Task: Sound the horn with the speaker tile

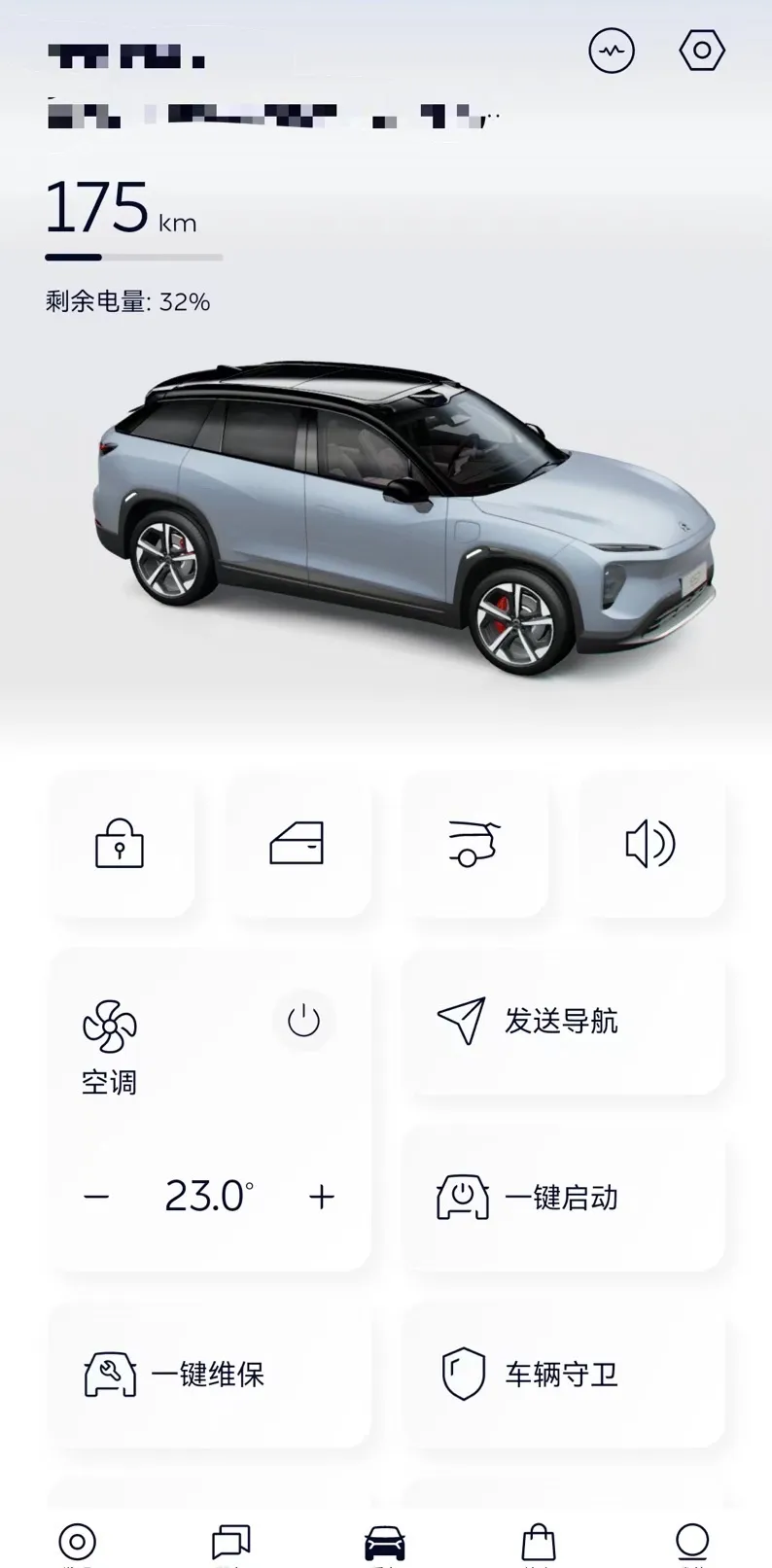Action: [651, 844]
